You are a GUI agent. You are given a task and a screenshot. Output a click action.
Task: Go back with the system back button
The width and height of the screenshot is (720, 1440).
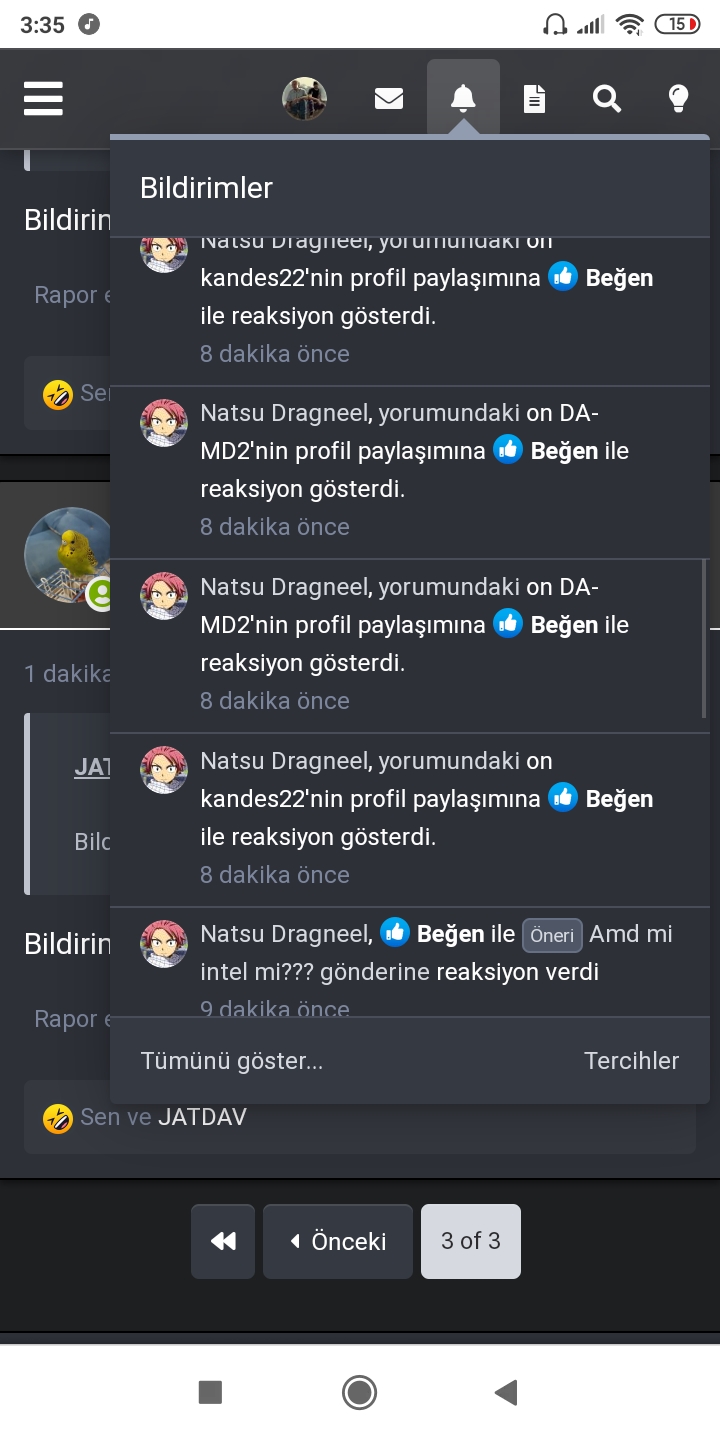(506, 1392)
